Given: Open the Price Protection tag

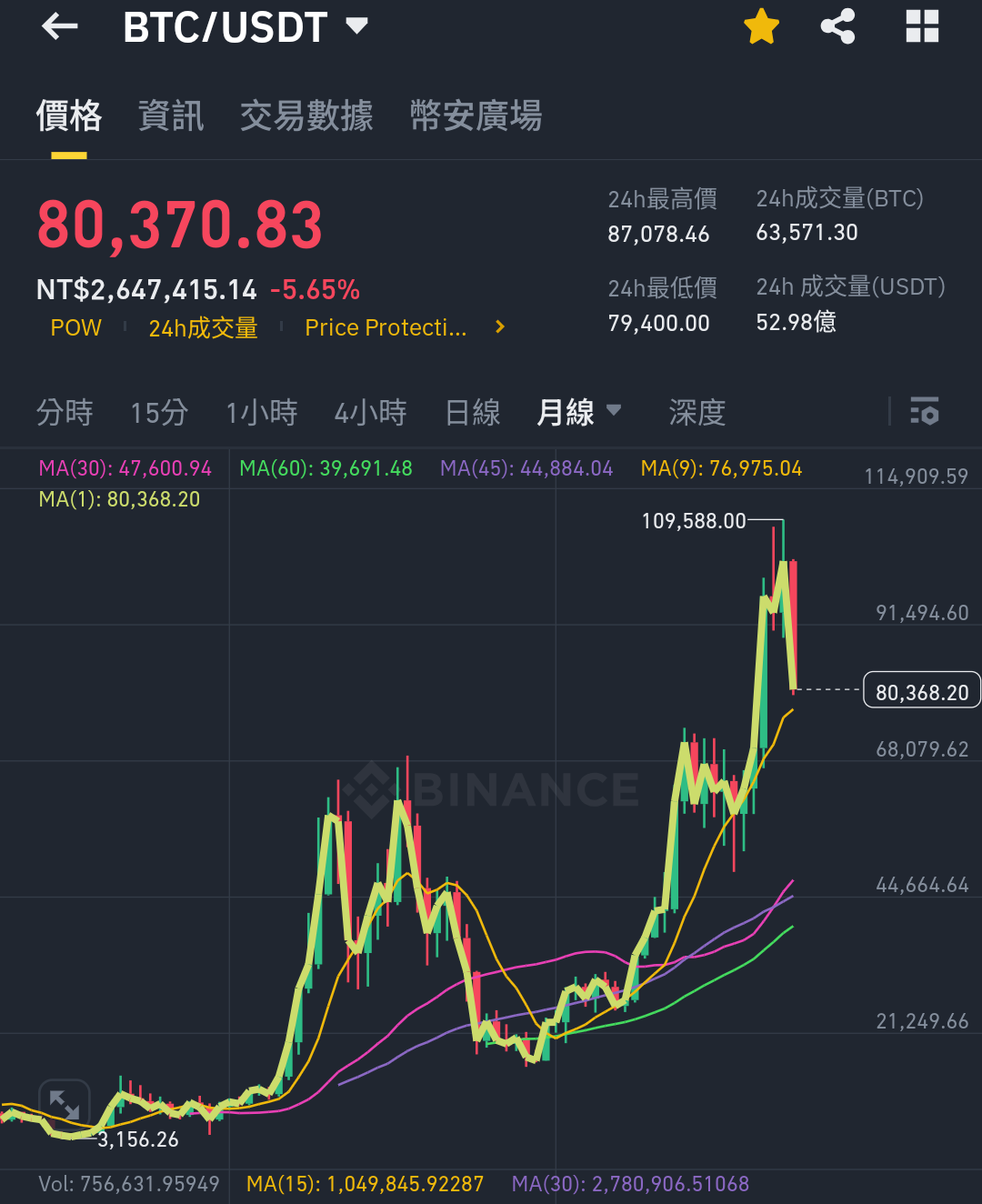Looking at the screenshot, I should 386,328.
